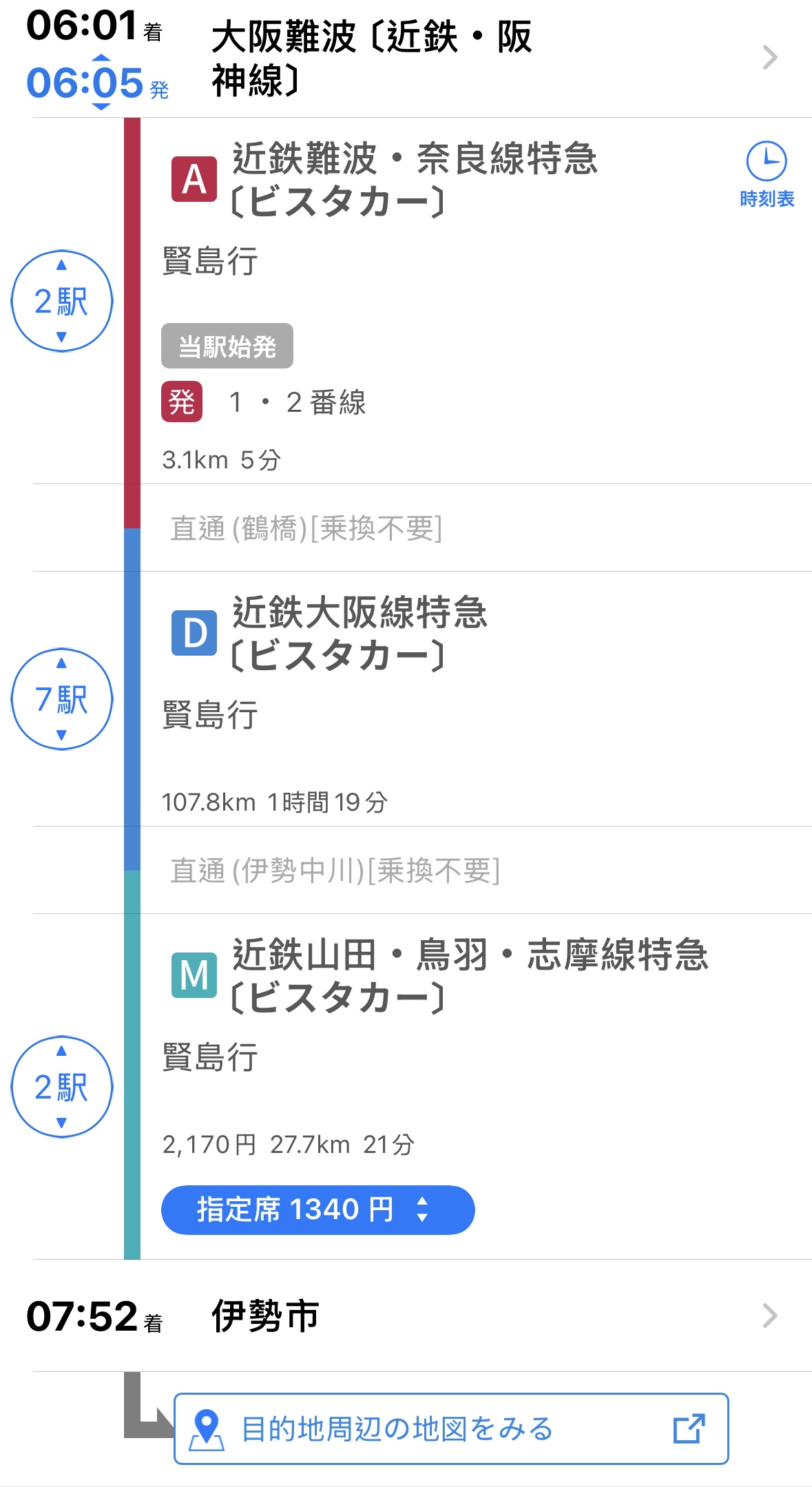The height and width of the screenshot is (1487, 812).
Task: Expand the 2駅 stops on 近鉄山田・鳥羽・志摩線
Action: coord(62,1087)
